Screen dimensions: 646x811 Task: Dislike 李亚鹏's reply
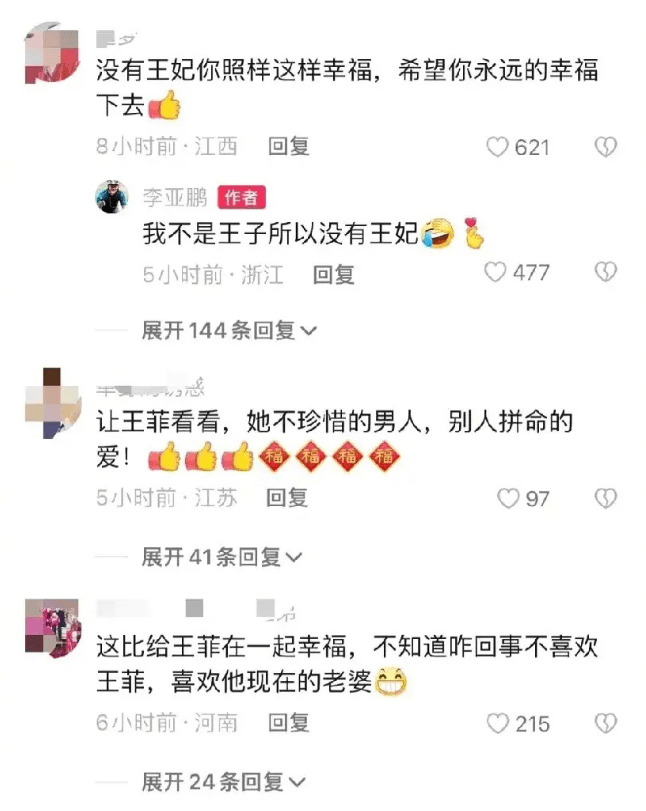(x=605, y=272)
